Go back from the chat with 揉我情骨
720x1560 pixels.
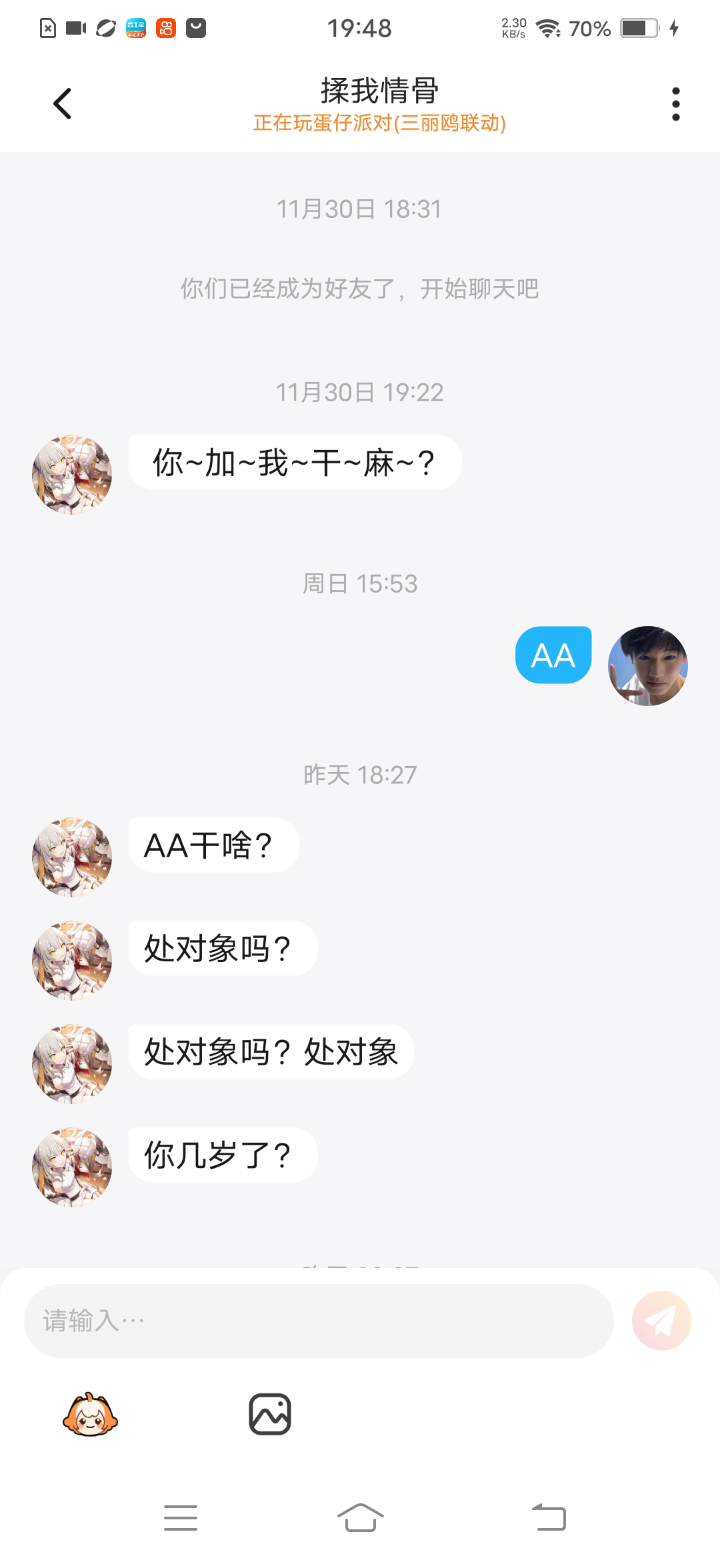tap(62, 104)
